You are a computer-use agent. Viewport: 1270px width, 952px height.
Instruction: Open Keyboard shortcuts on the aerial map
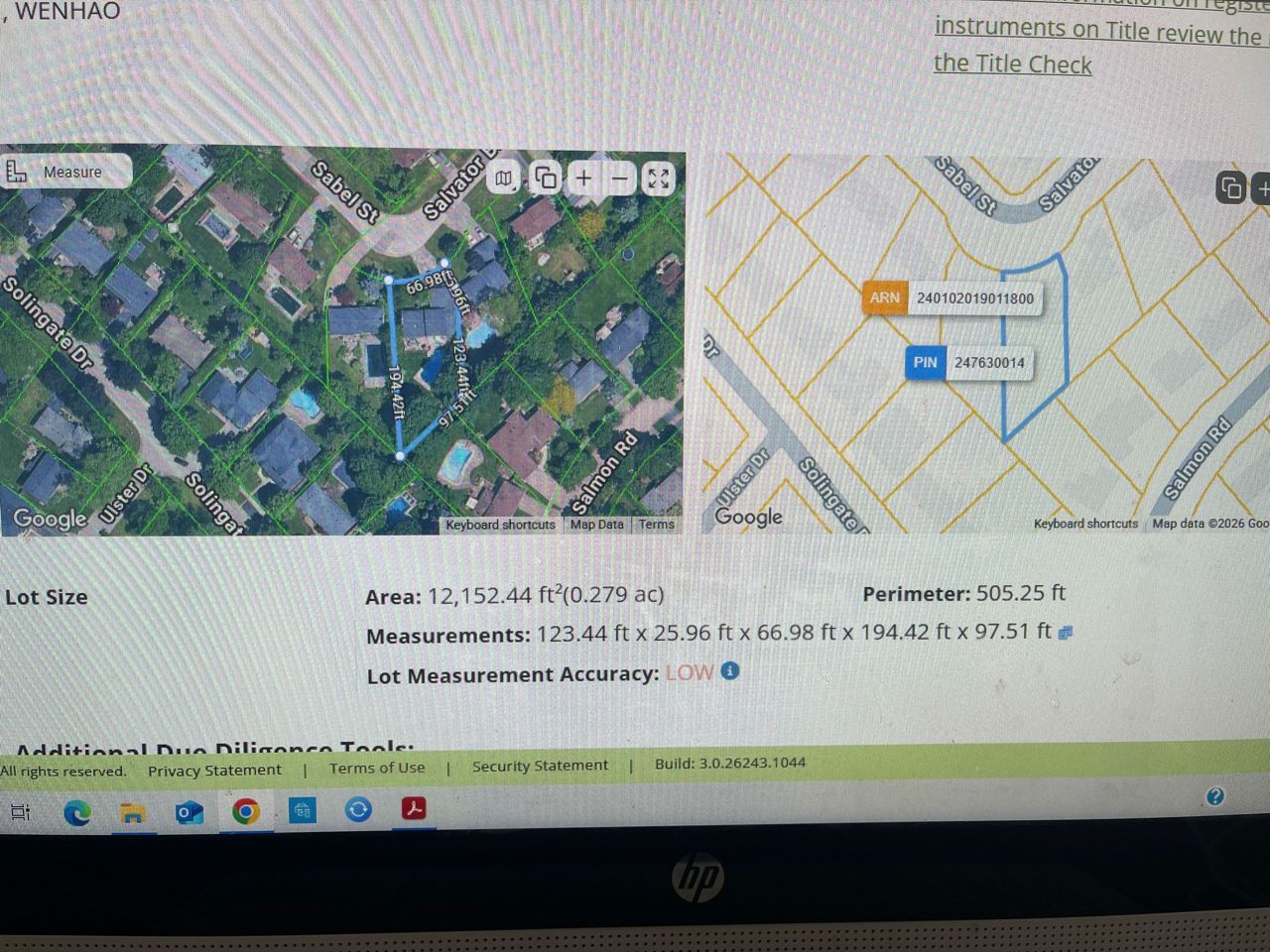500,525
